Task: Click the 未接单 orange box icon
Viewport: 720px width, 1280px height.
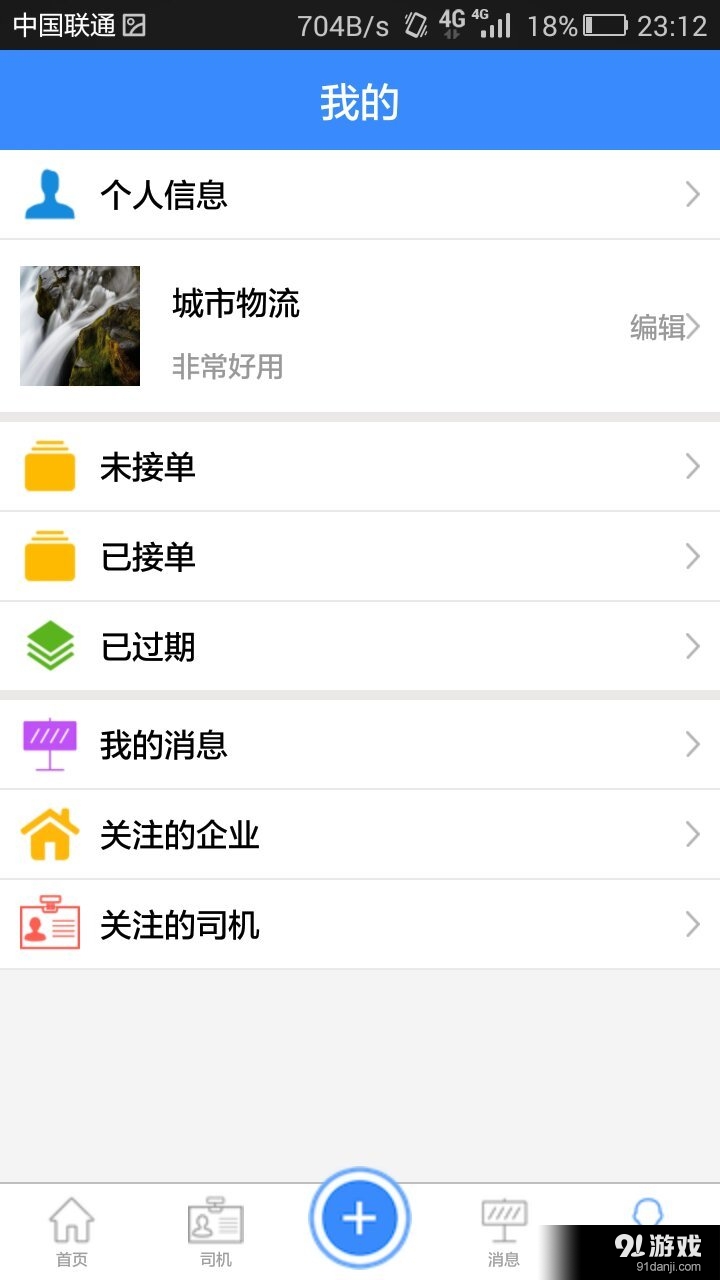Action: (x=47, y=466)
